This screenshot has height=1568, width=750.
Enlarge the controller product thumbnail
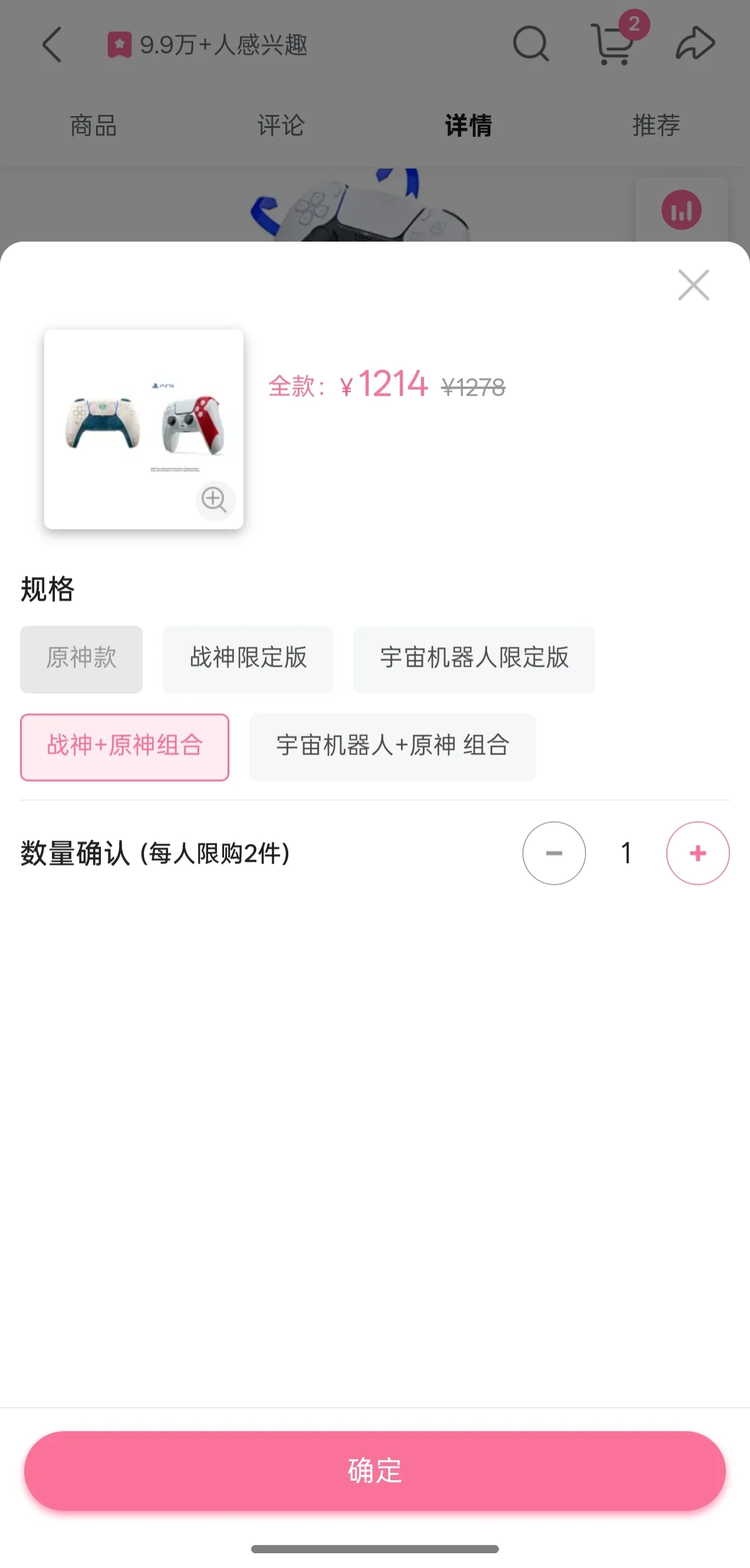tap(214, 500)
